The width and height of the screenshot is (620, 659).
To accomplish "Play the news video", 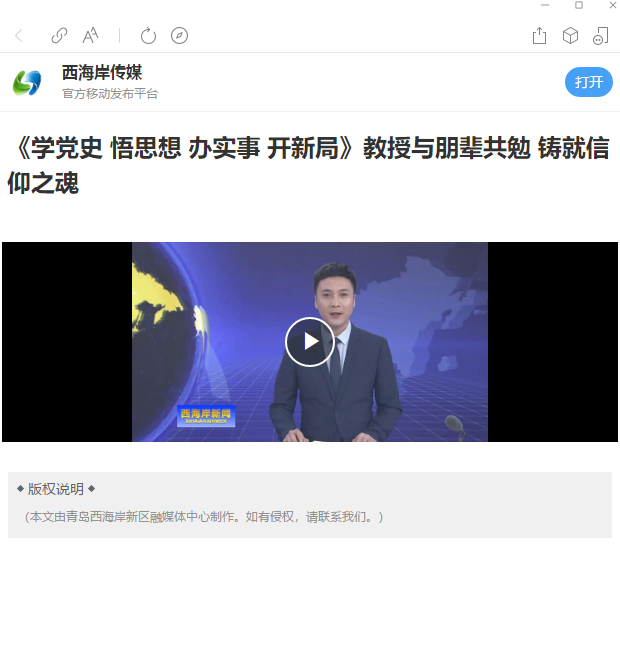I will click(x=310, y=342).
